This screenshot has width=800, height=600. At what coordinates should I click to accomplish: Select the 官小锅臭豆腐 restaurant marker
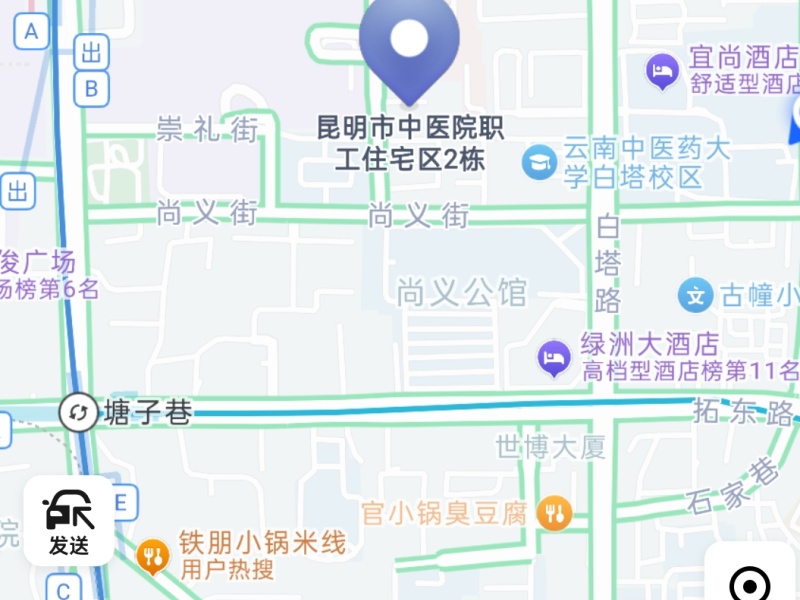[553, 514]
